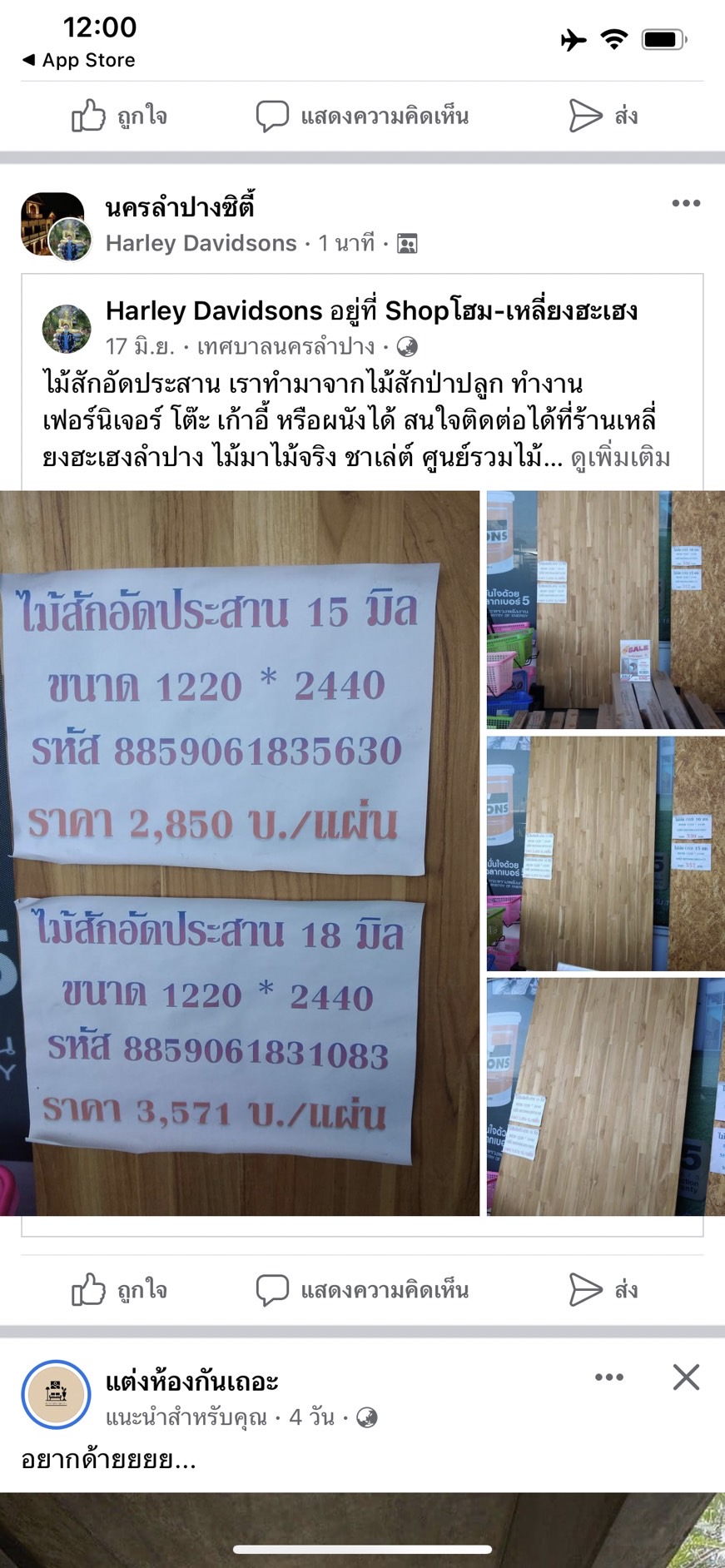Image resolution: width=725 pixels, height=1568 pixels.
Task: Open overflow menu of นครลำปางซิตี้ post
Action: pyautogui.click(x=686, y=203)
